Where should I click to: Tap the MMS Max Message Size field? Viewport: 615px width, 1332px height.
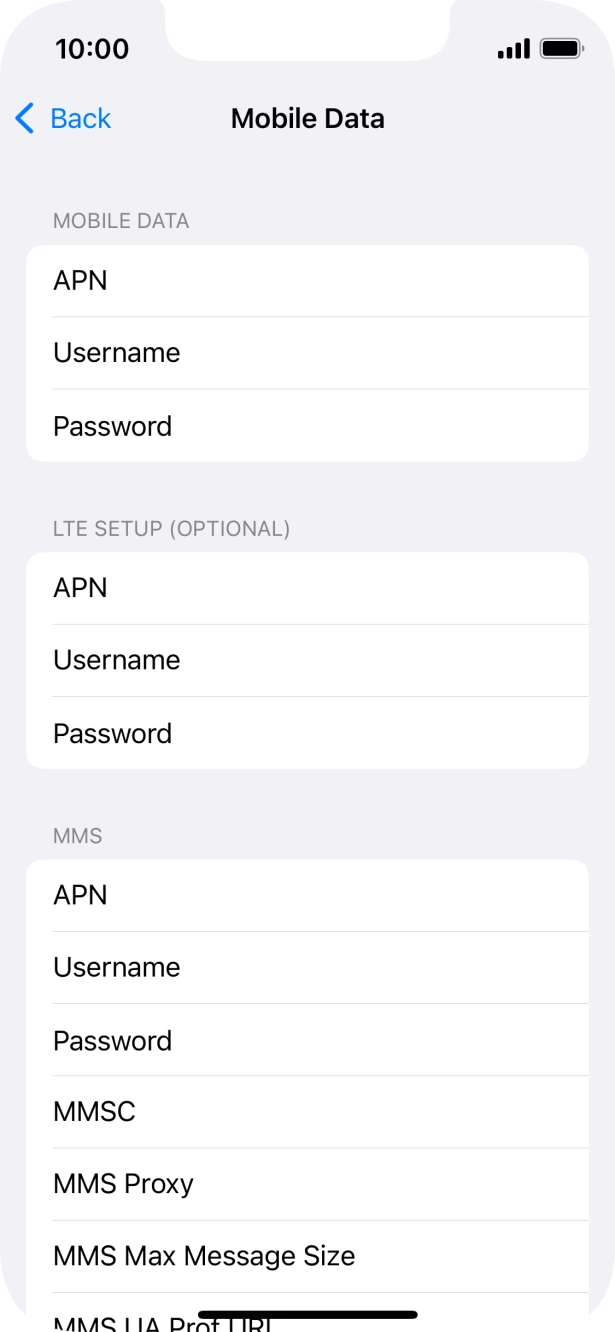pos(307,1255)
